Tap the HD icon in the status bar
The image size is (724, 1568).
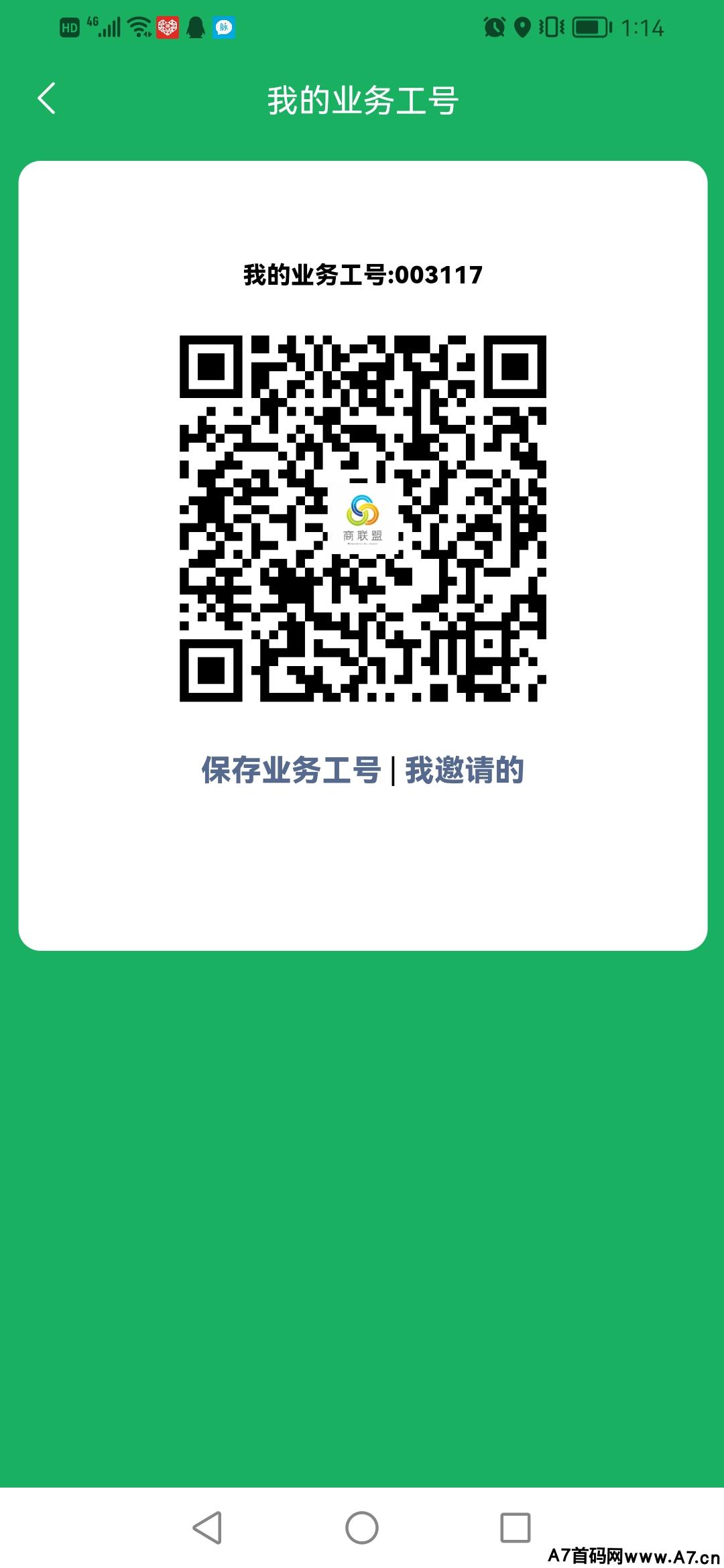(x=68, y=27)
